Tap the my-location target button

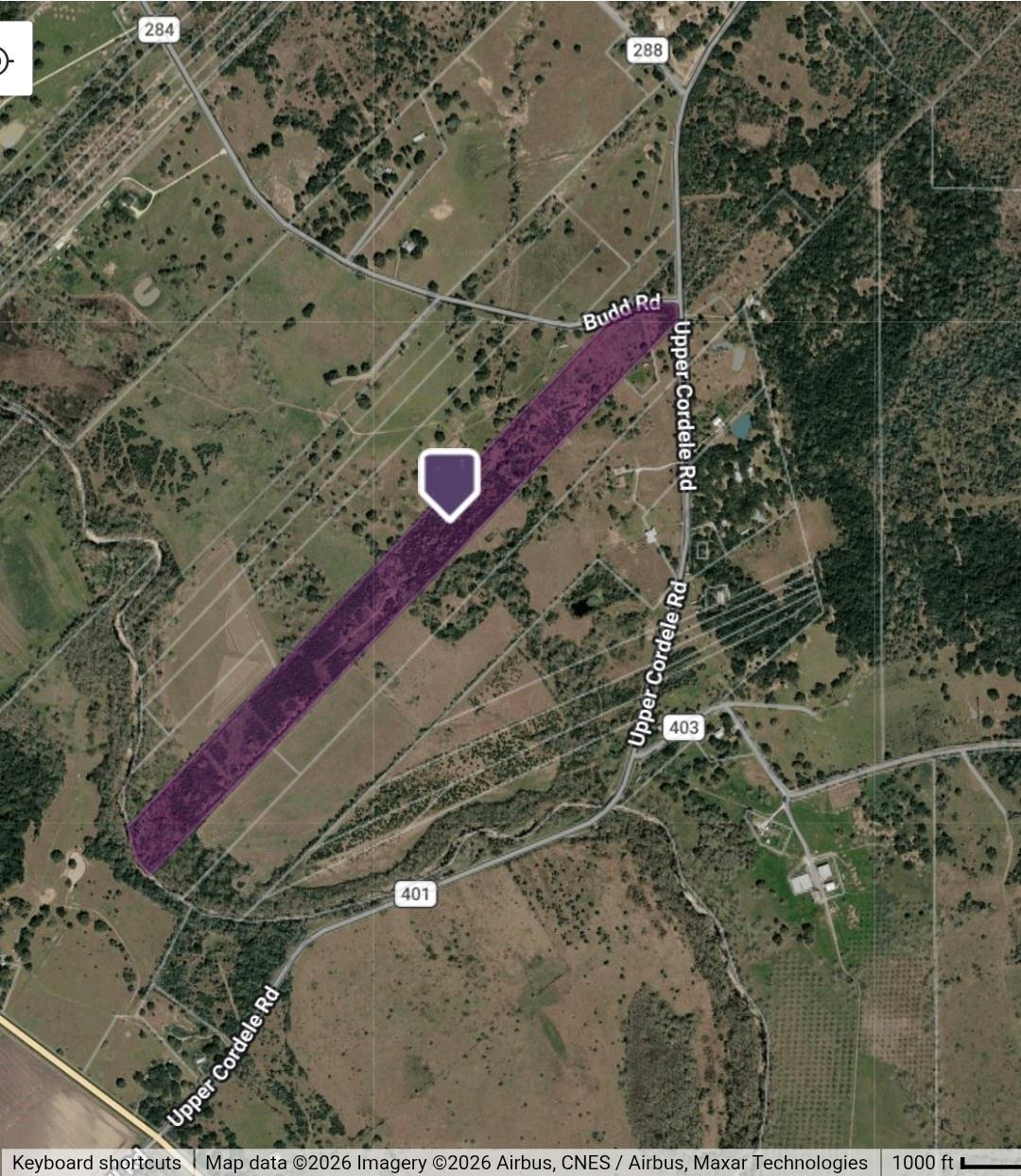pos(8,61)
